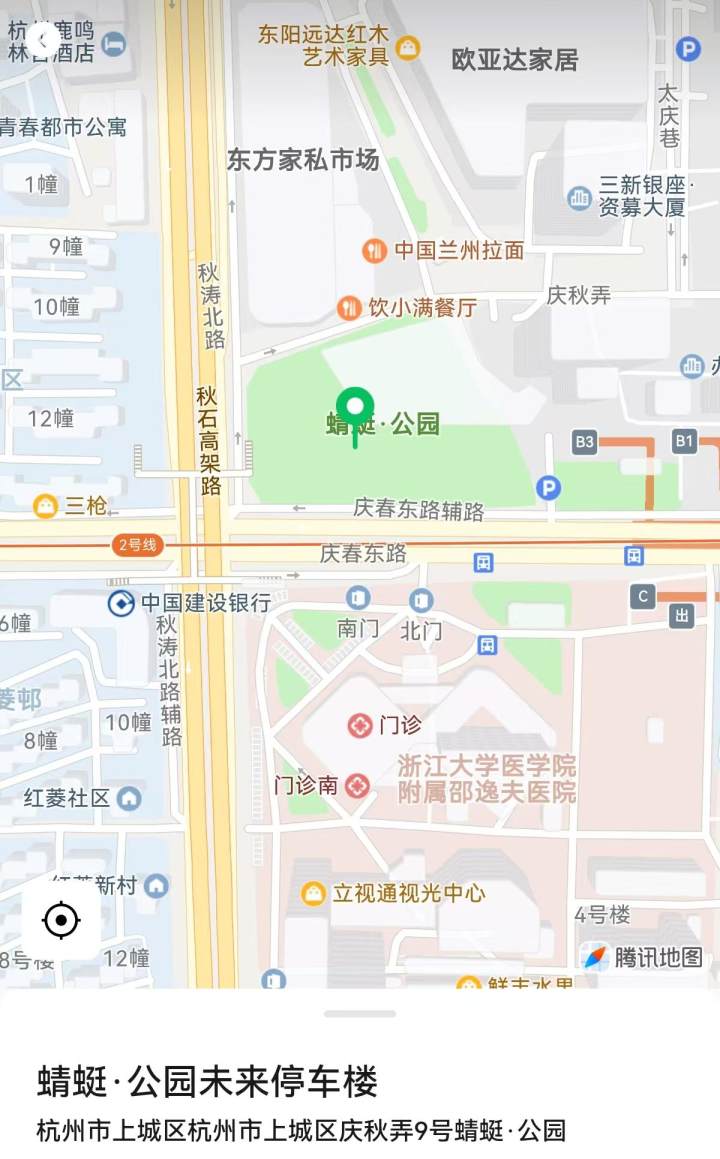The width and height of the screenshot is (720, 1159).
Task: Recenter map on my current location
Action: click(61, 919)
